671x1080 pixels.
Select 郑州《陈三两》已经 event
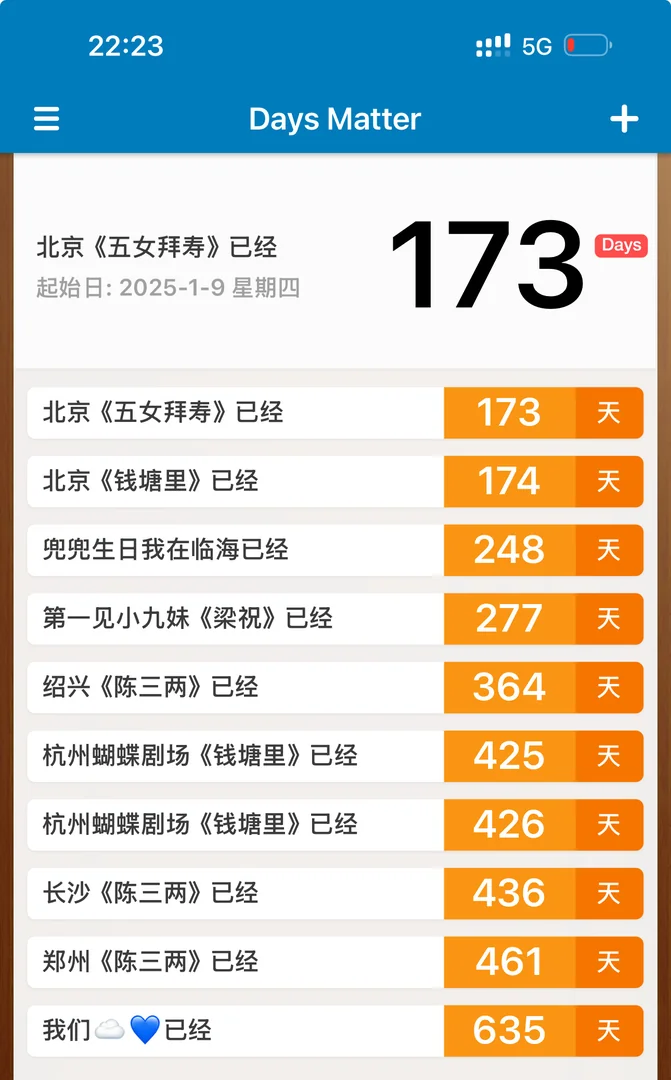pos(335,962)
